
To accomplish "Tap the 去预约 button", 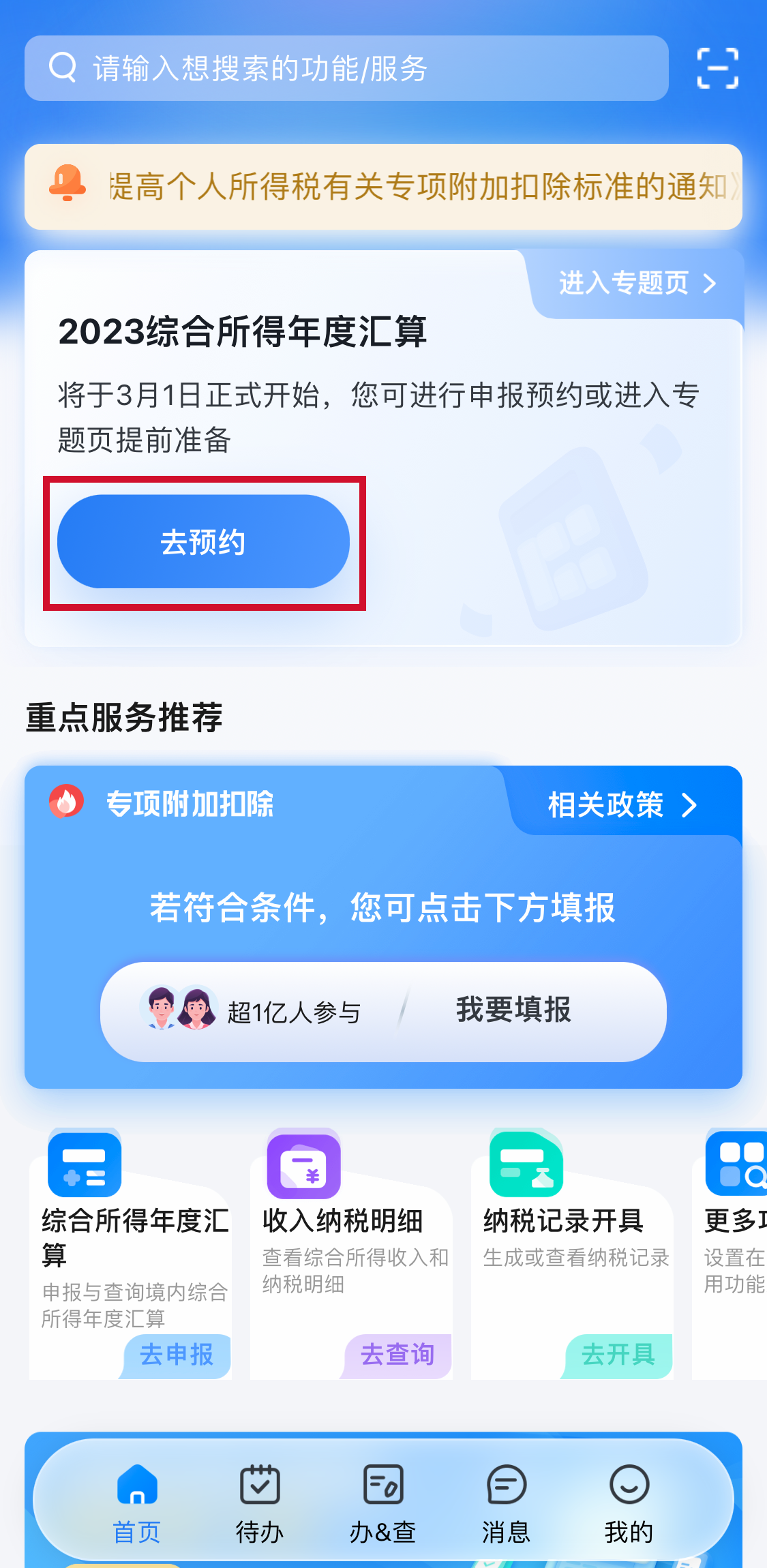I will click(x=203, y=542).
